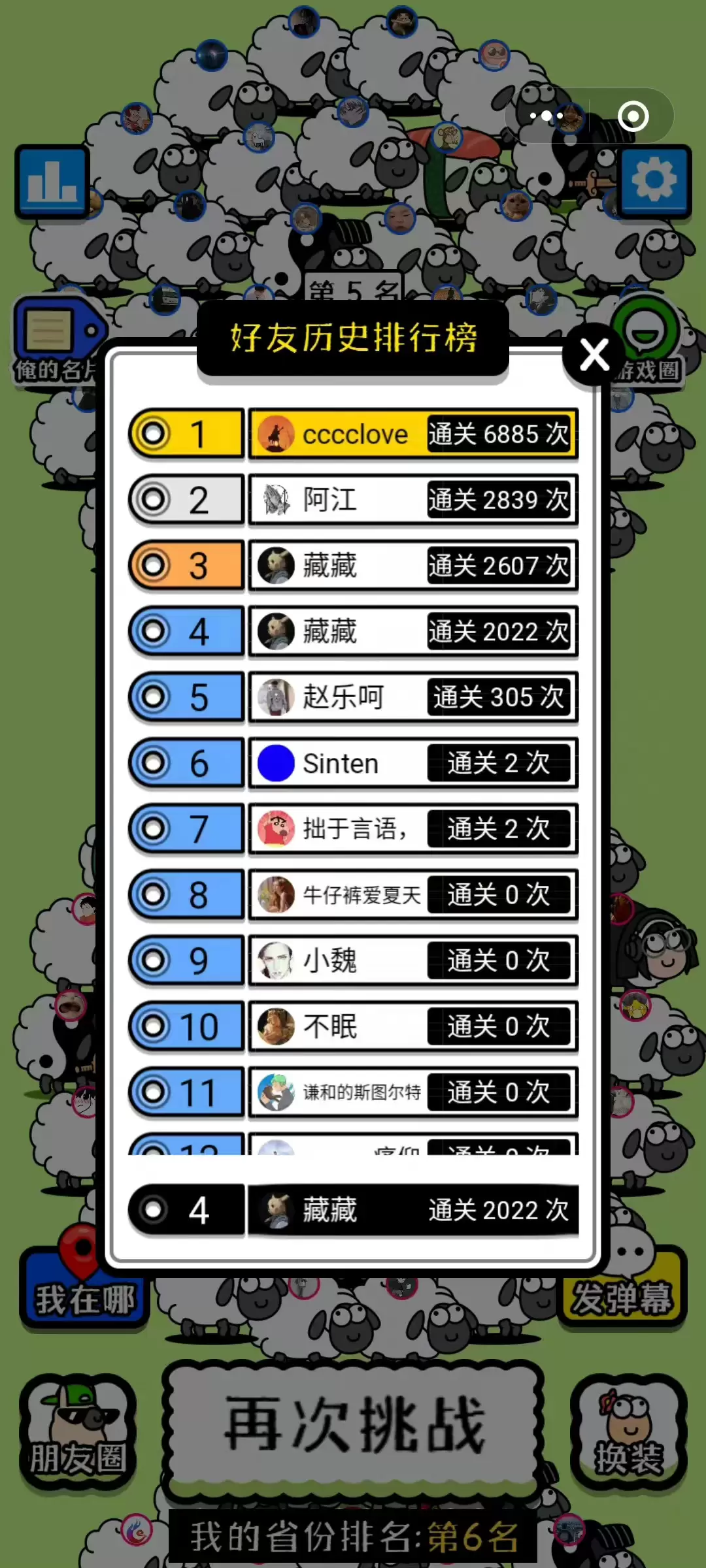The height and width of the screenshot is (1568, 706).
Task: Open the statistics chart icon
Action: click(52, 181)
